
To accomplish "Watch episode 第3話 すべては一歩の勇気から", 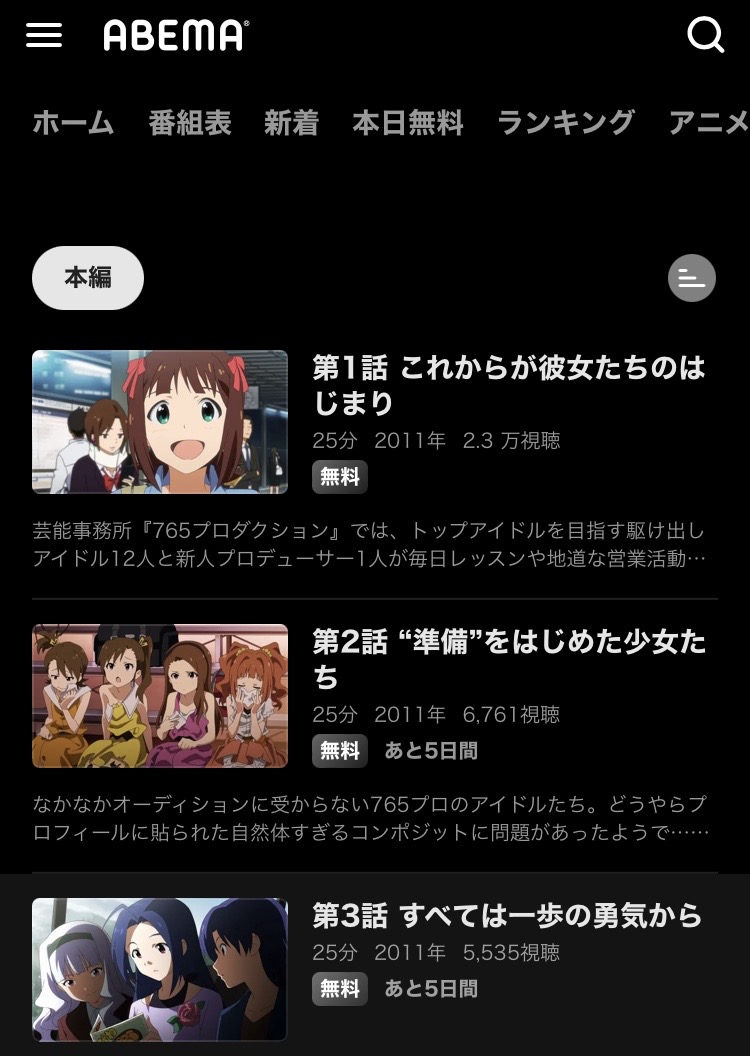I will (374, 968).
